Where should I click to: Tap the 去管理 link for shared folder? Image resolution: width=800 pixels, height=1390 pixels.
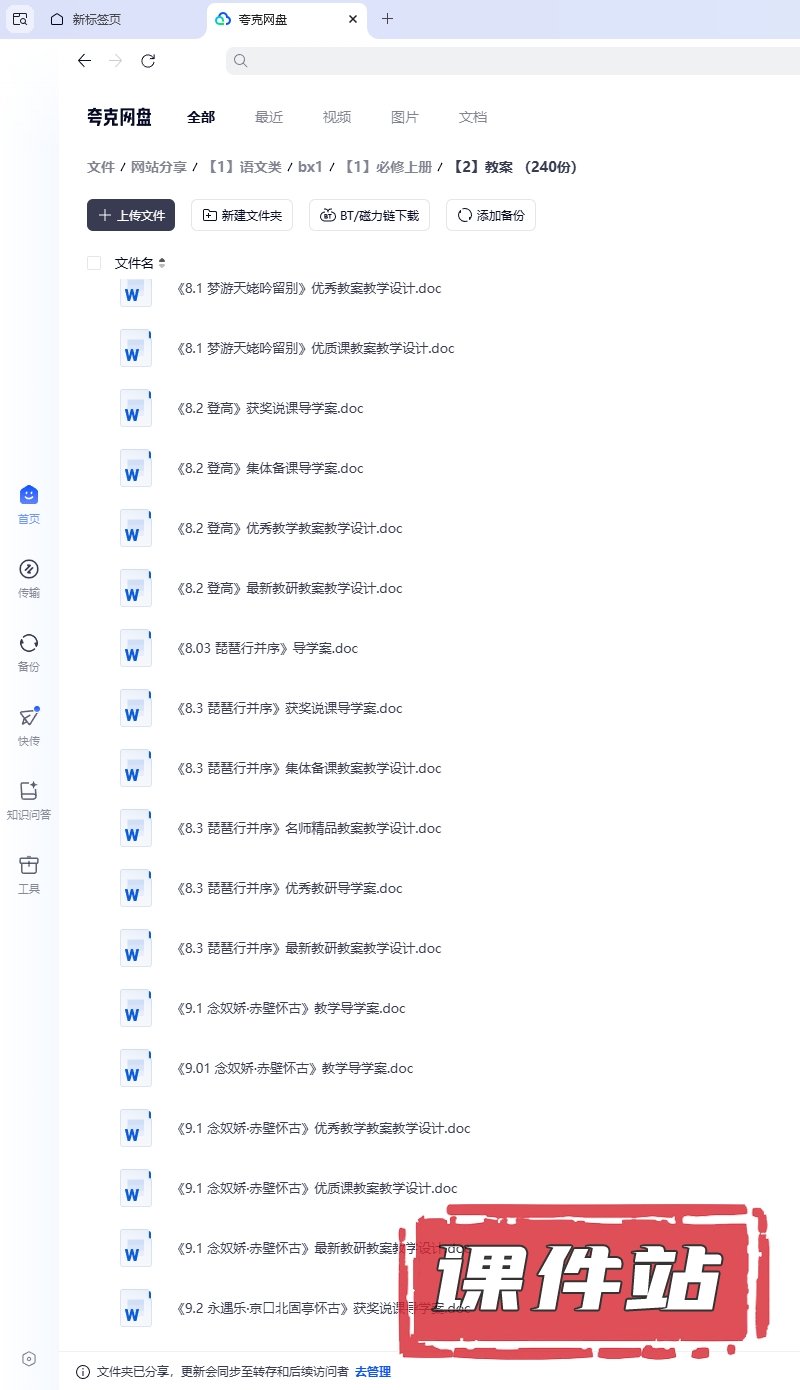pos(373,1372)
